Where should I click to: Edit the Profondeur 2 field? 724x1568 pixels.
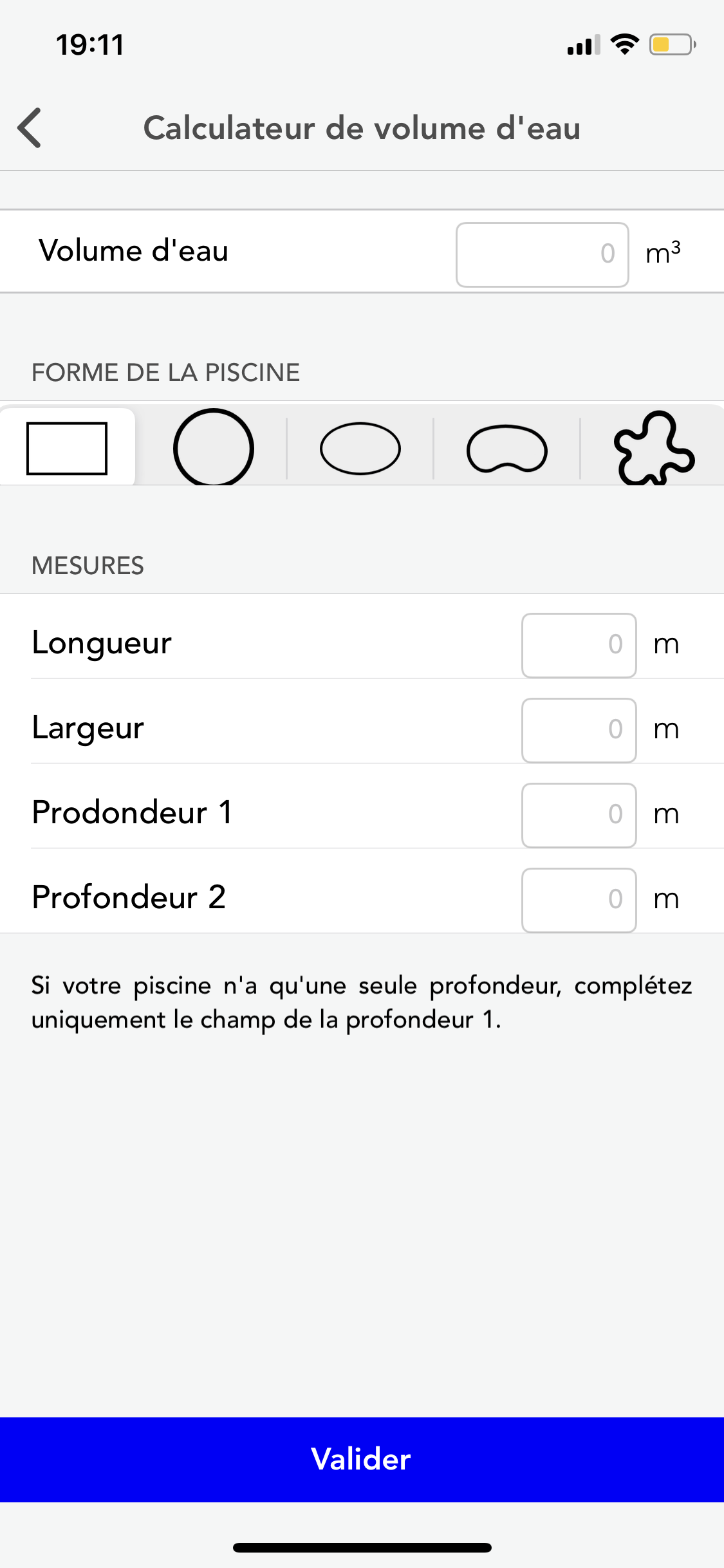coord(579,900)
